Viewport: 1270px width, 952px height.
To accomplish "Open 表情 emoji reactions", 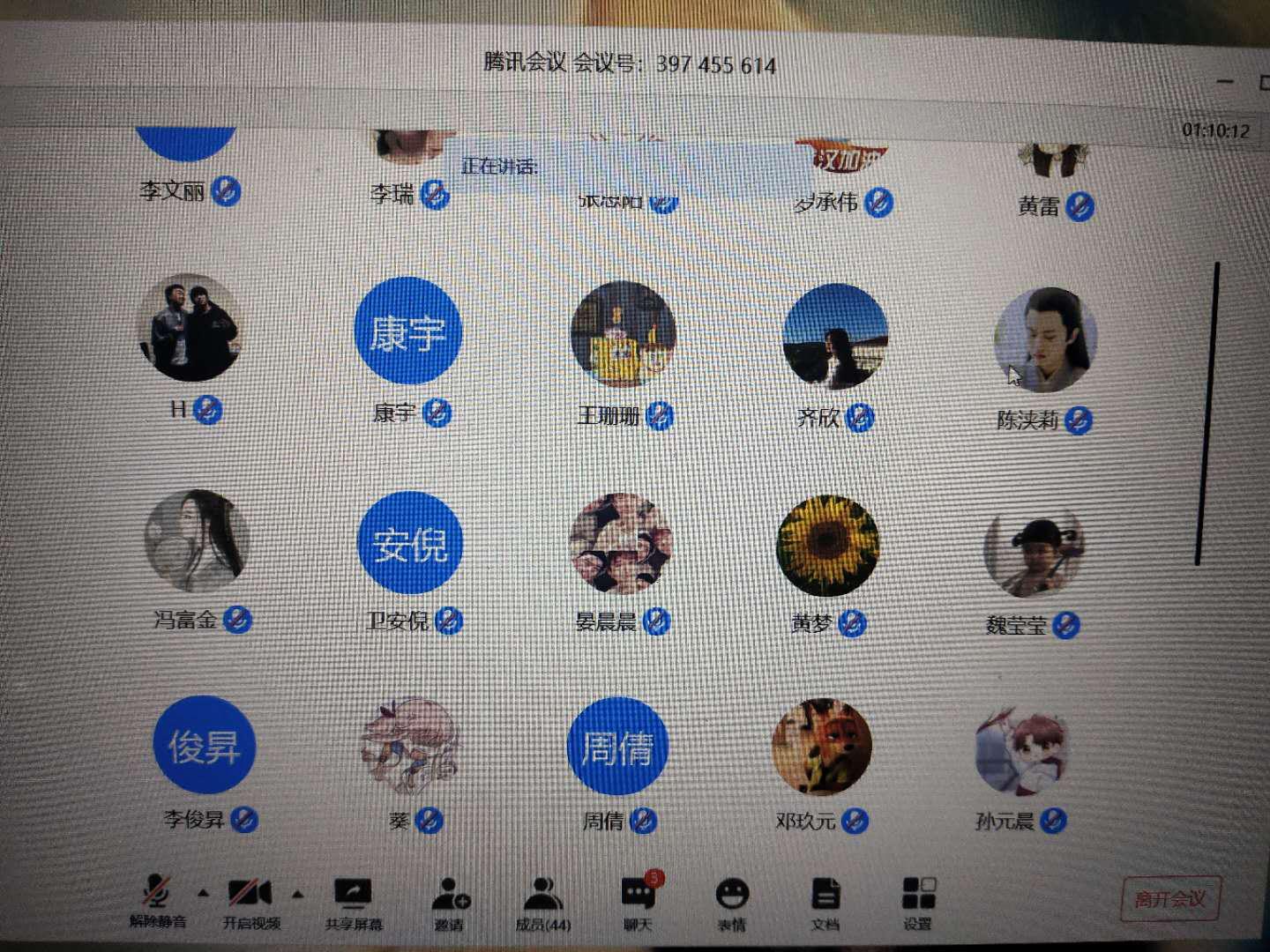I will tap(732, 902).
